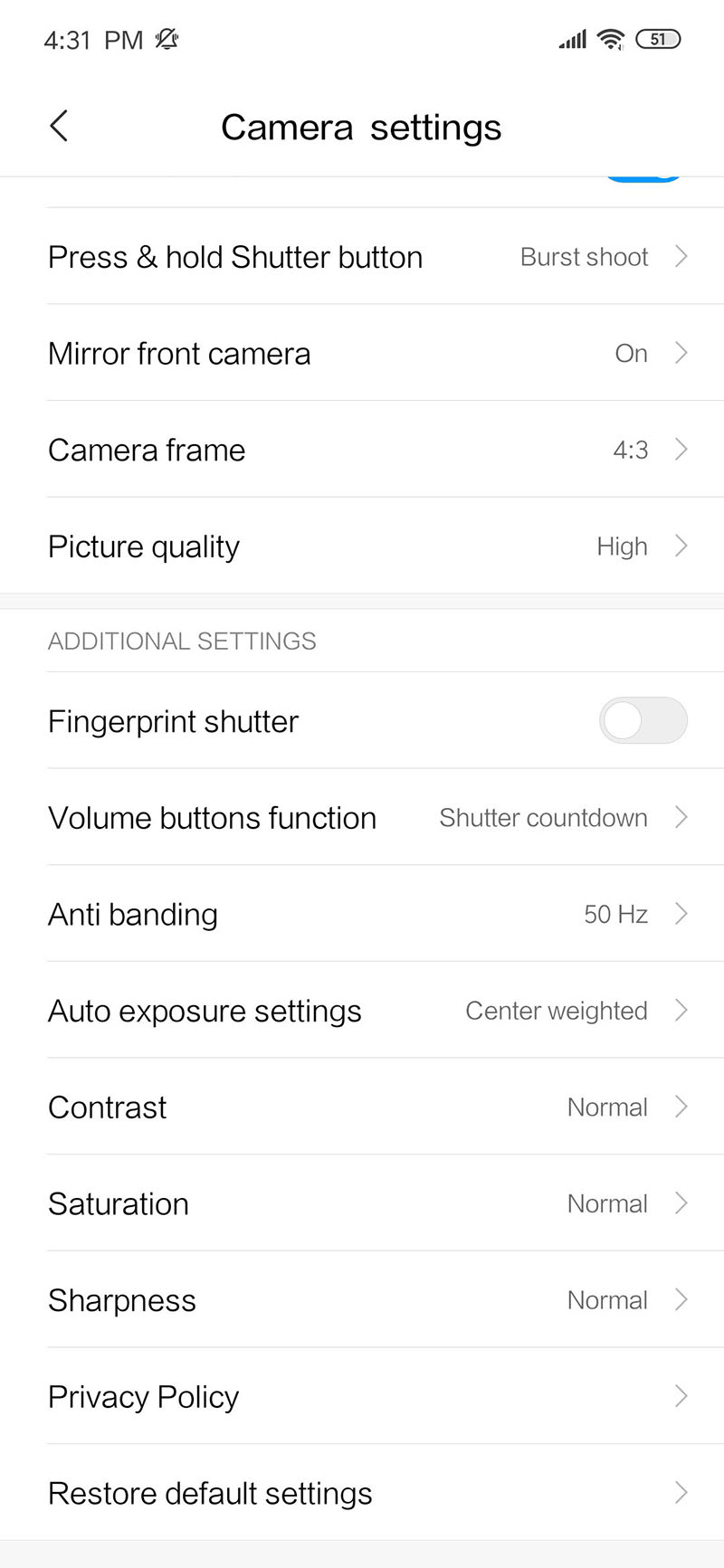Change the Sharpness level
This screenshot has width=724, height=1568.
(362, 1300)
